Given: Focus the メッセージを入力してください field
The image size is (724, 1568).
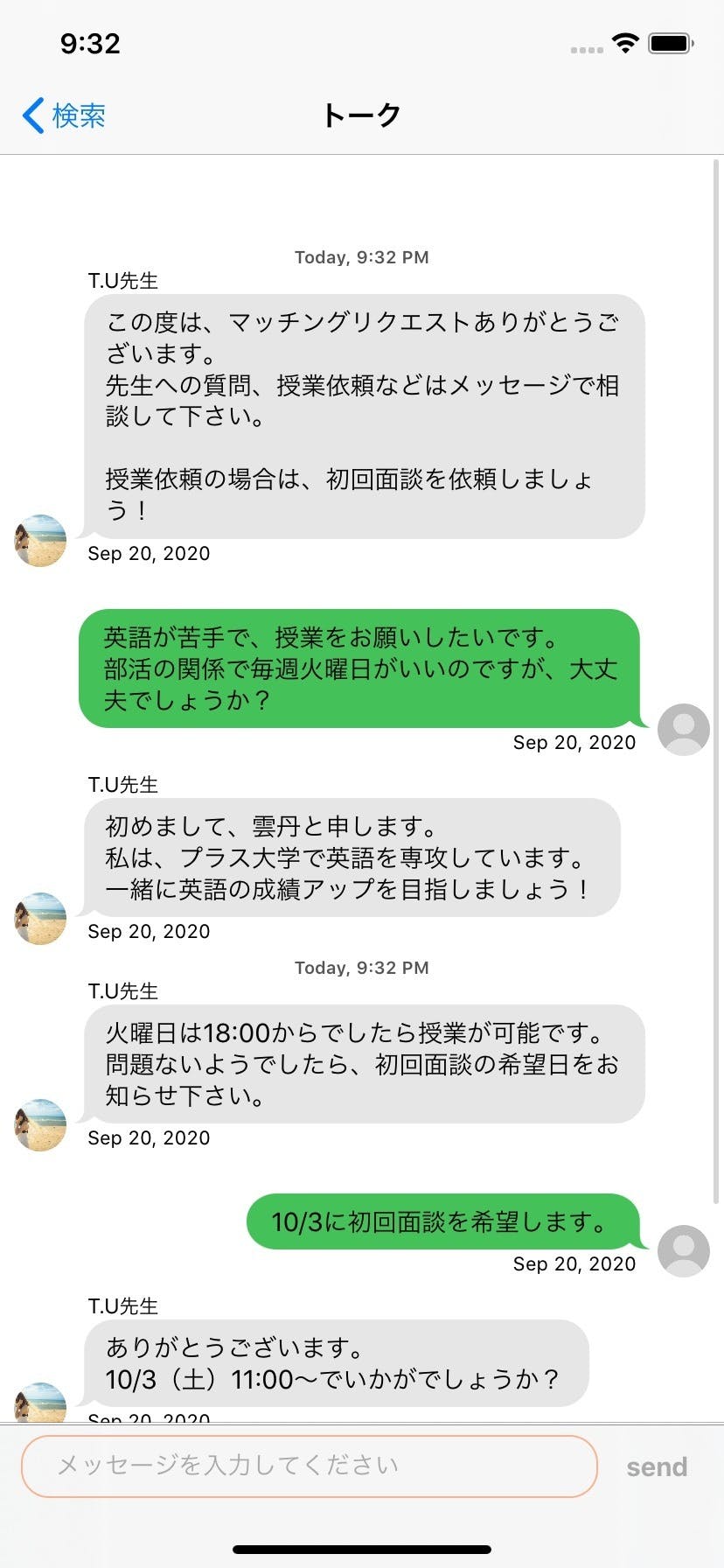Looking at the screenshot, I should pos(309,1466).
